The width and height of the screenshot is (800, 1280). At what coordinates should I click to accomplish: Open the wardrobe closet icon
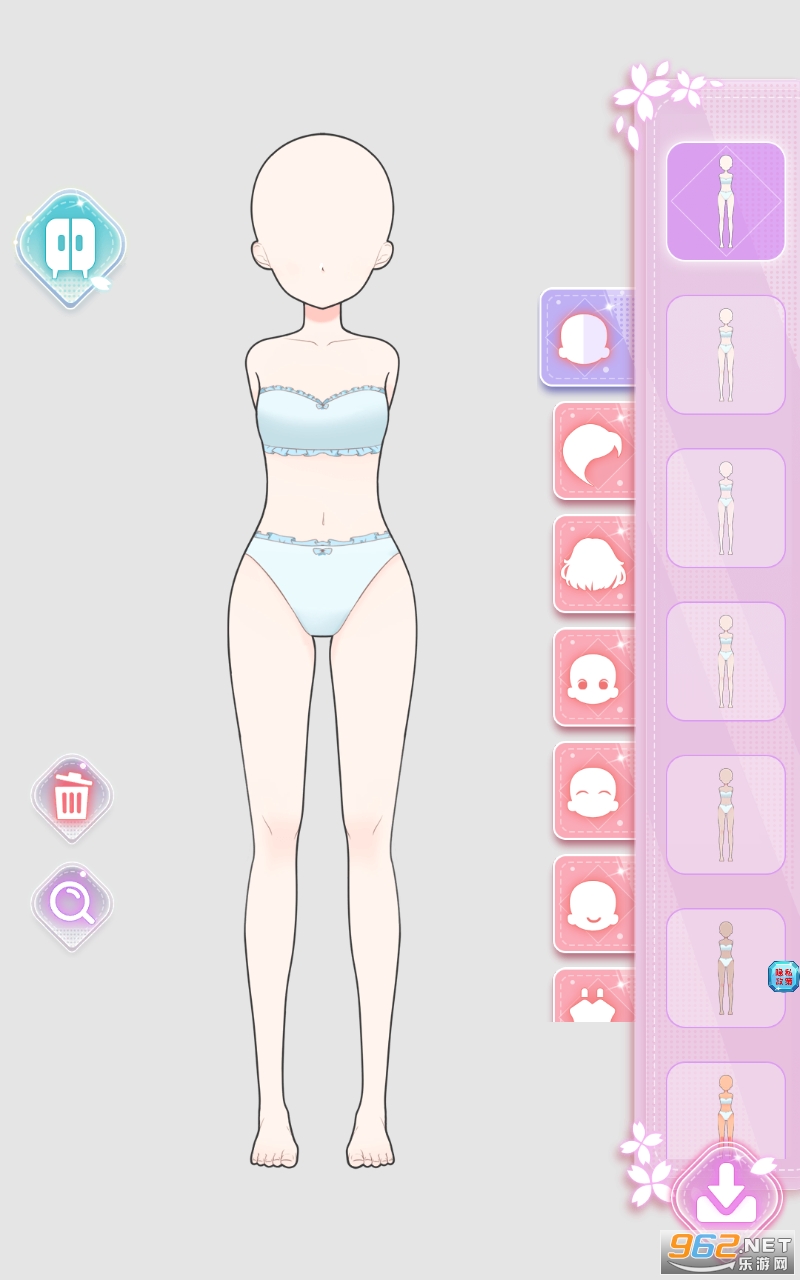click(70, 246)
